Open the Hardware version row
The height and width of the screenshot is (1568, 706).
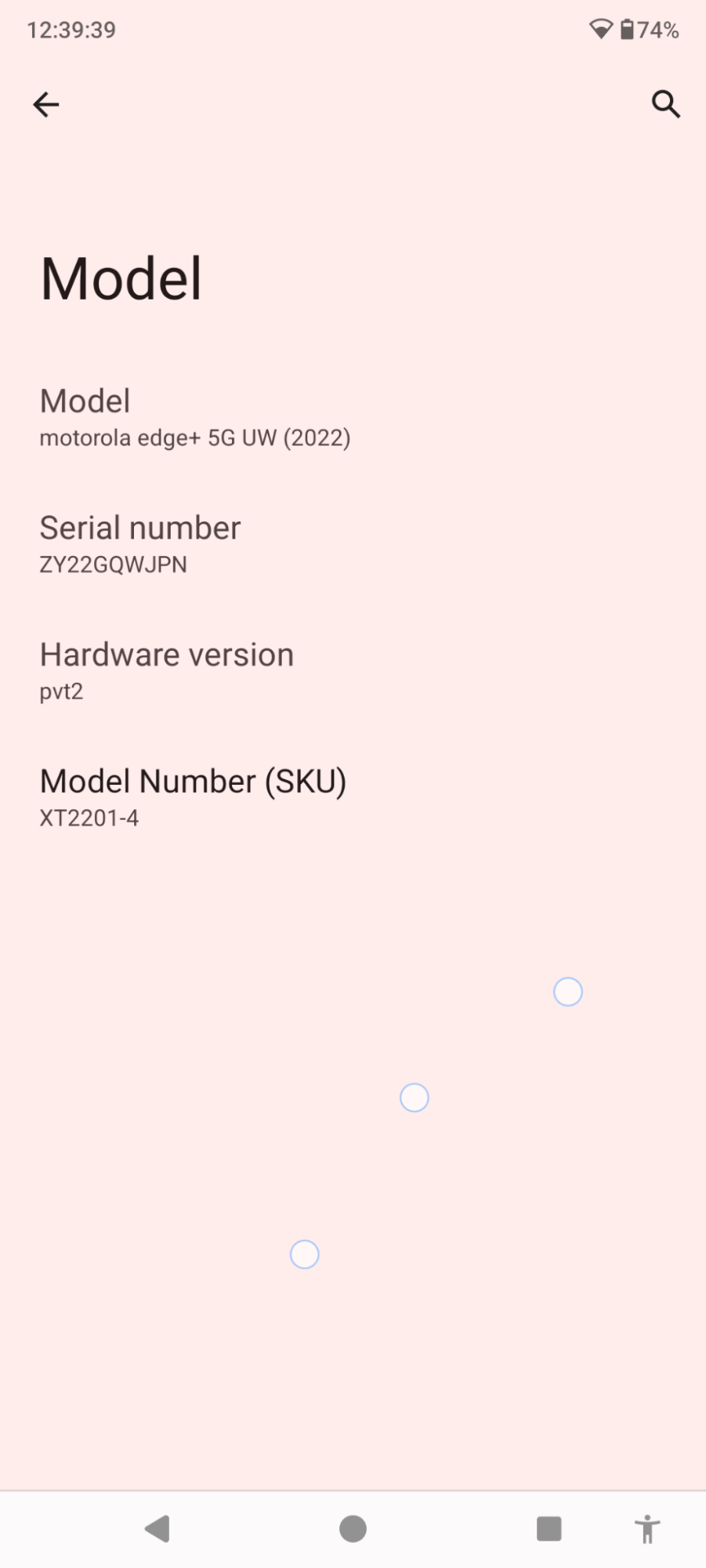[x=353, y=672]
